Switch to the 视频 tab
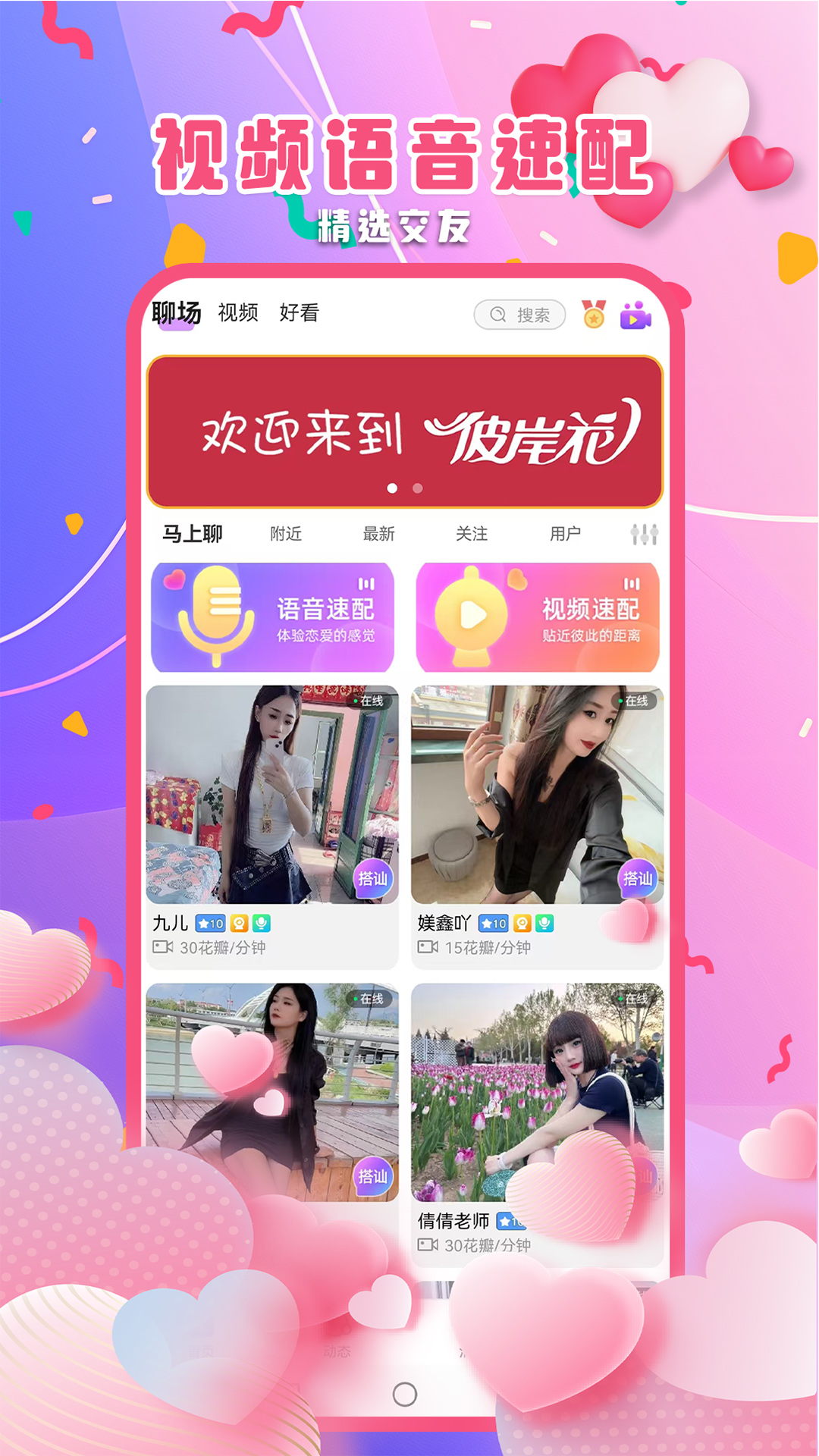This screenshot has width=819, height=1456. [237, 311]
